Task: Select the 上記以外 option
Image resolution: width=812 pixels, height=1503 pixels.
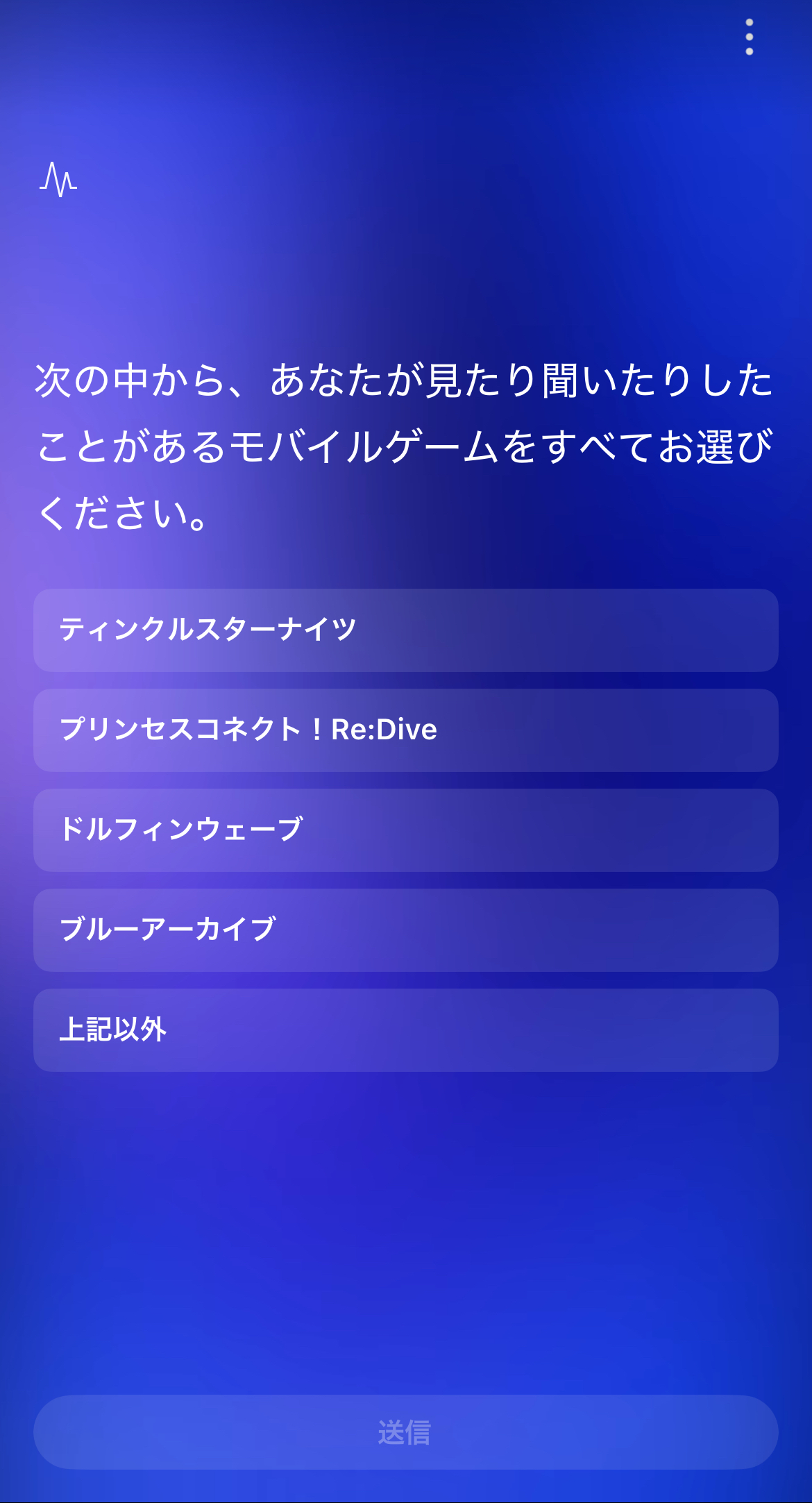Action: (405, 1030)
